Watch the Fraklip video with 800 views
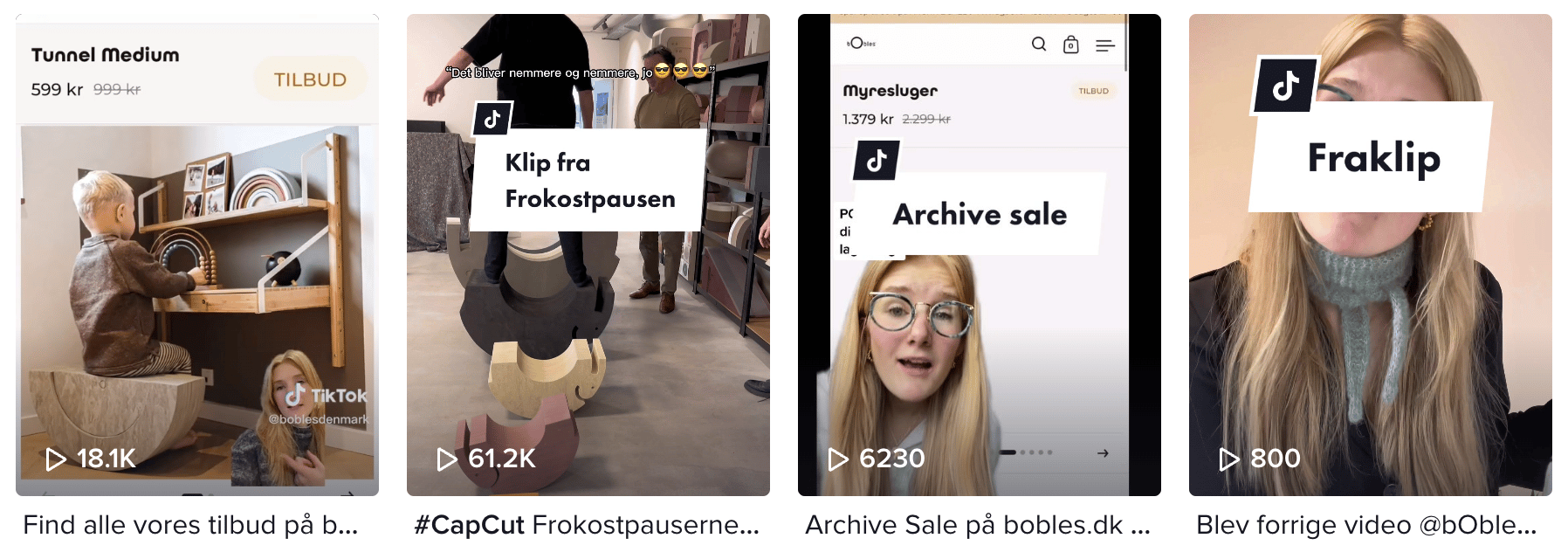 tap(1370, 255)
